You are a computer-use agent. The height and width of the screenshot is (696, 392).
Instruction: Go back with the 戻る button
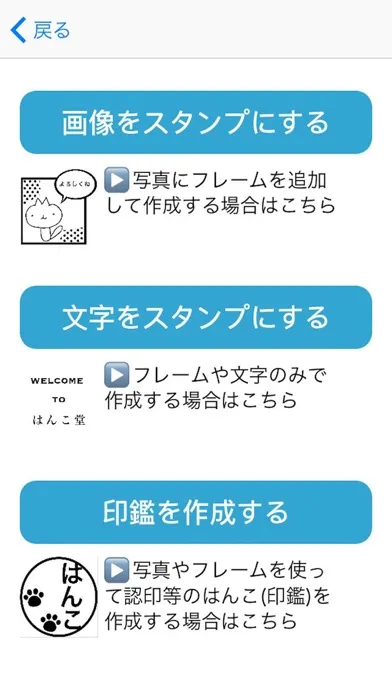coord(40,30)
